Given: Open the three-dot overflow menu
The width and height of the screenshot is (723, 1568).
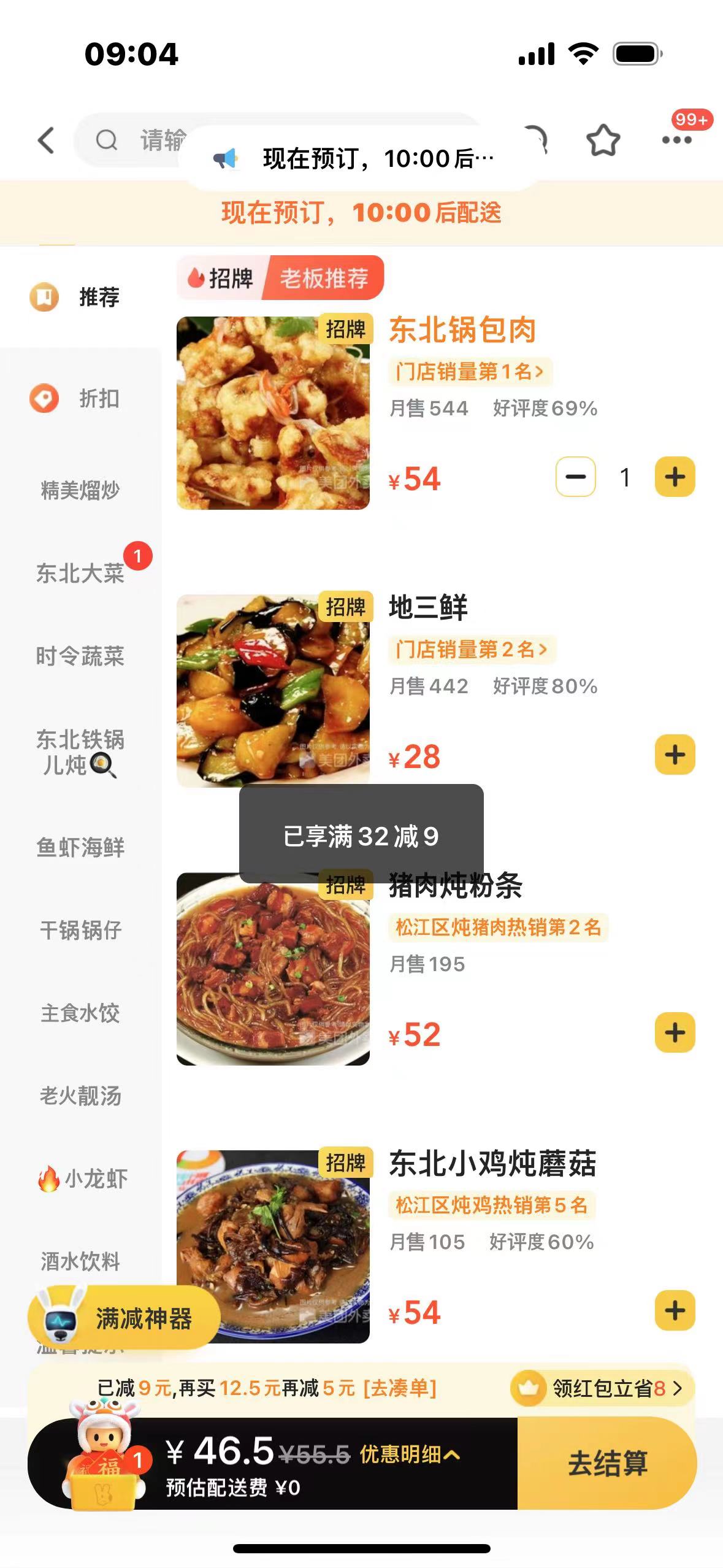Looking at the screenshot, I should (x=676, y=140).
